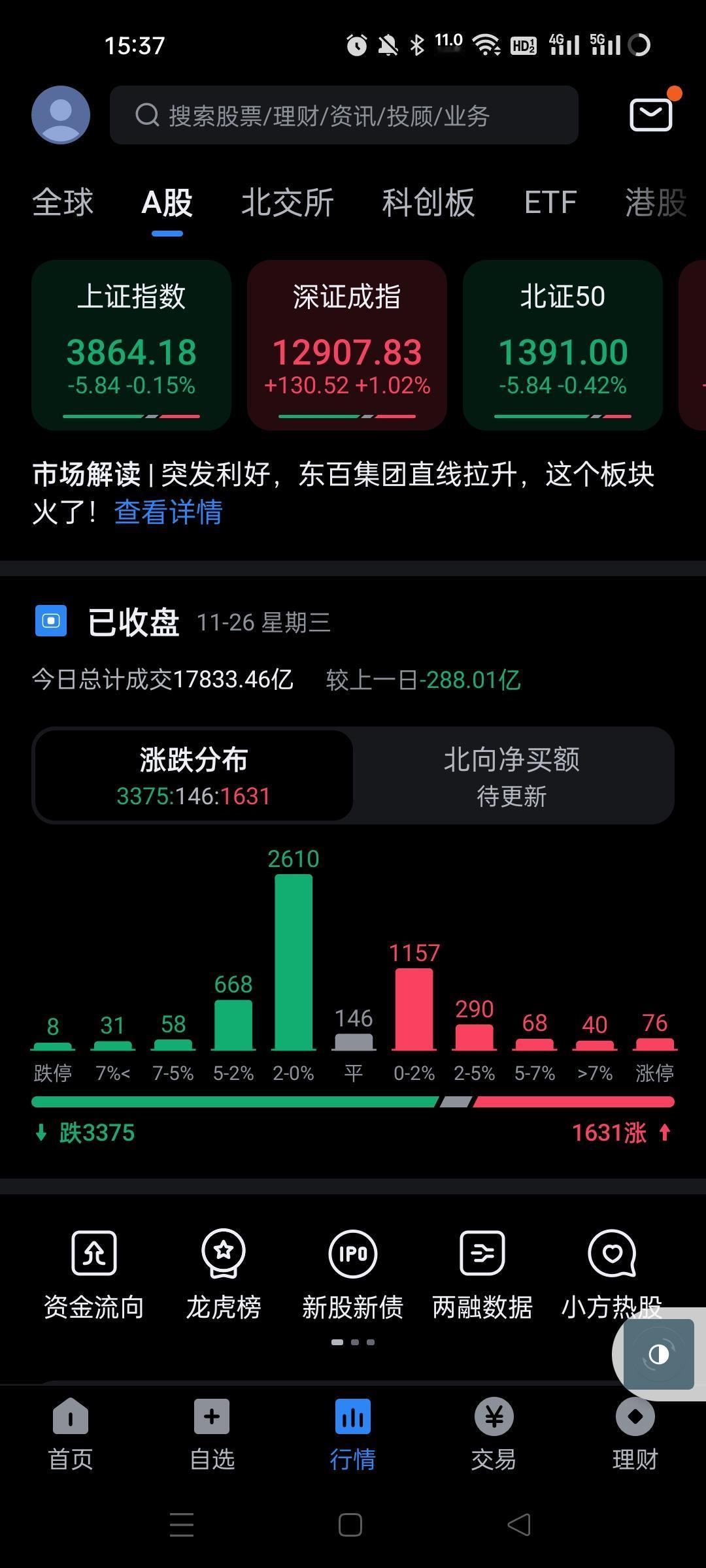Open the message inbox envelope icon

coord(650,114)
